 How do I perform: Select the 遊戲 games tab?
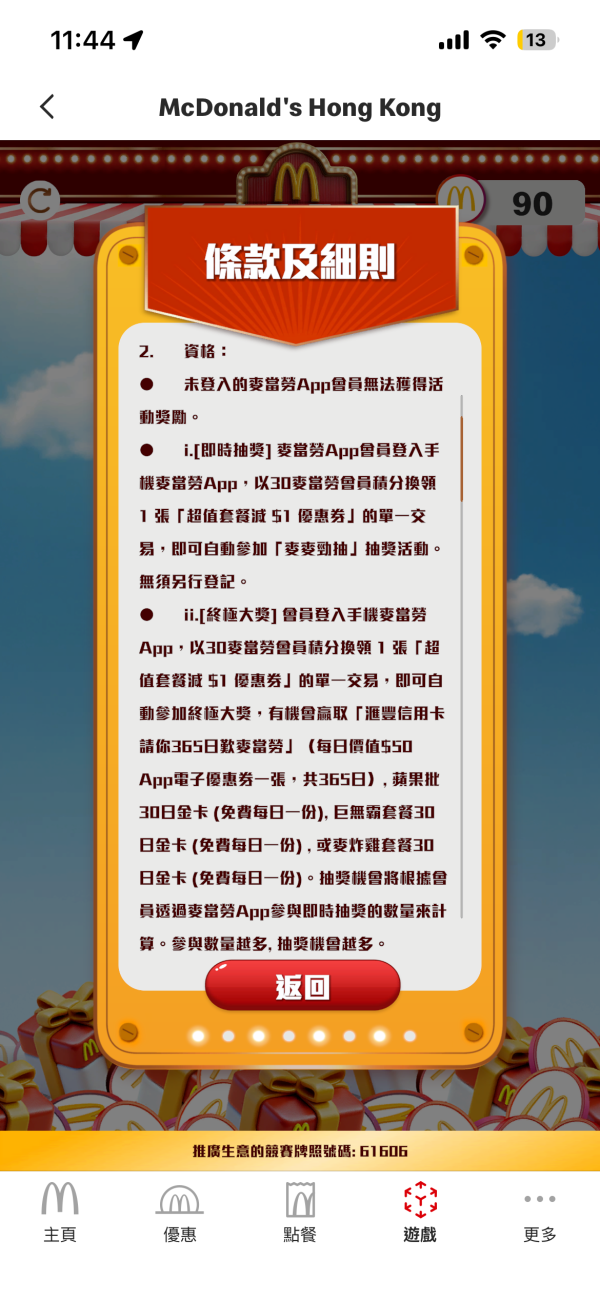click(420, 1211)
